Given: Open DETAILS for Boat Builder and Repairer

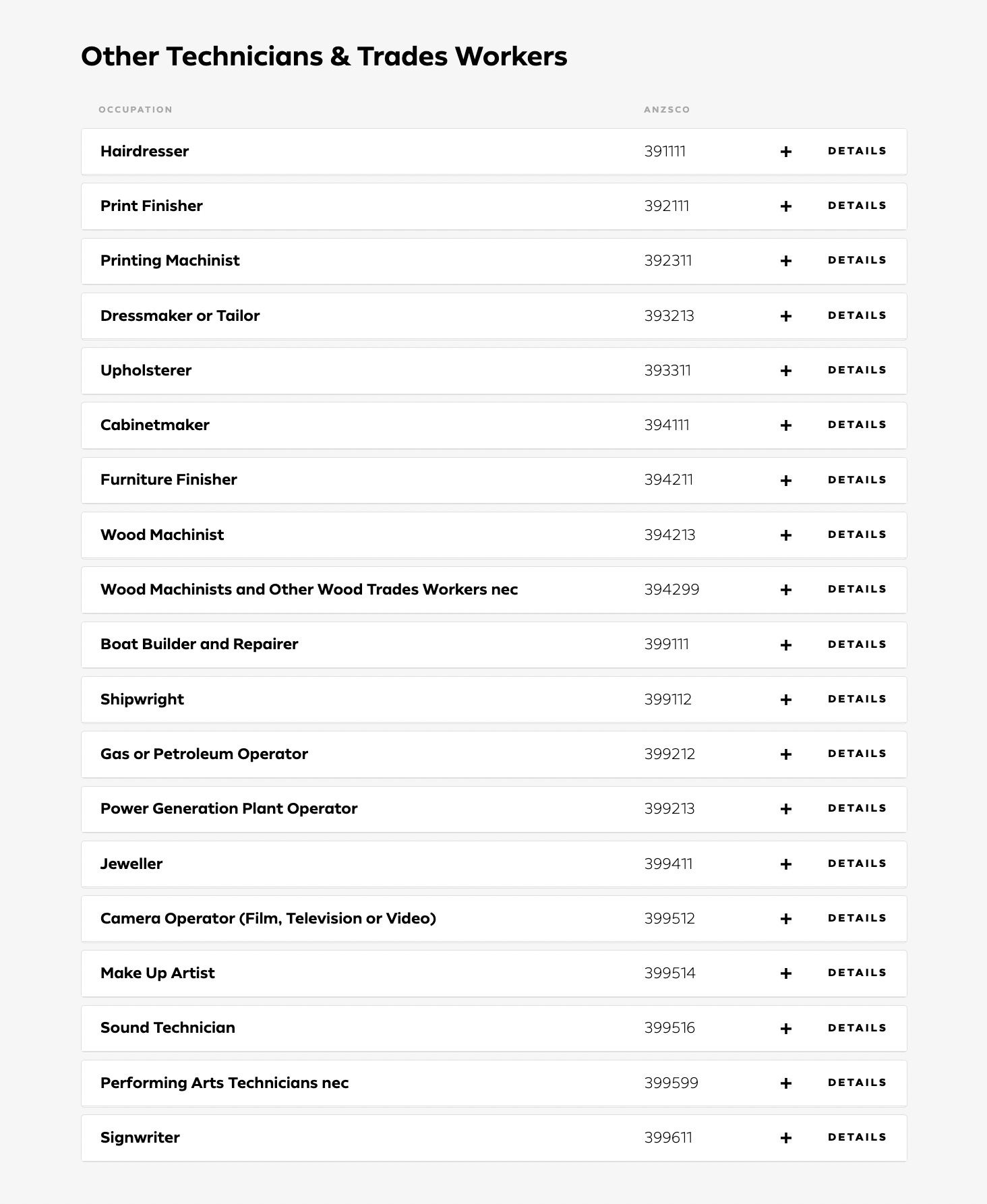Looking at the screenshot, I should [x=856, y=644].
